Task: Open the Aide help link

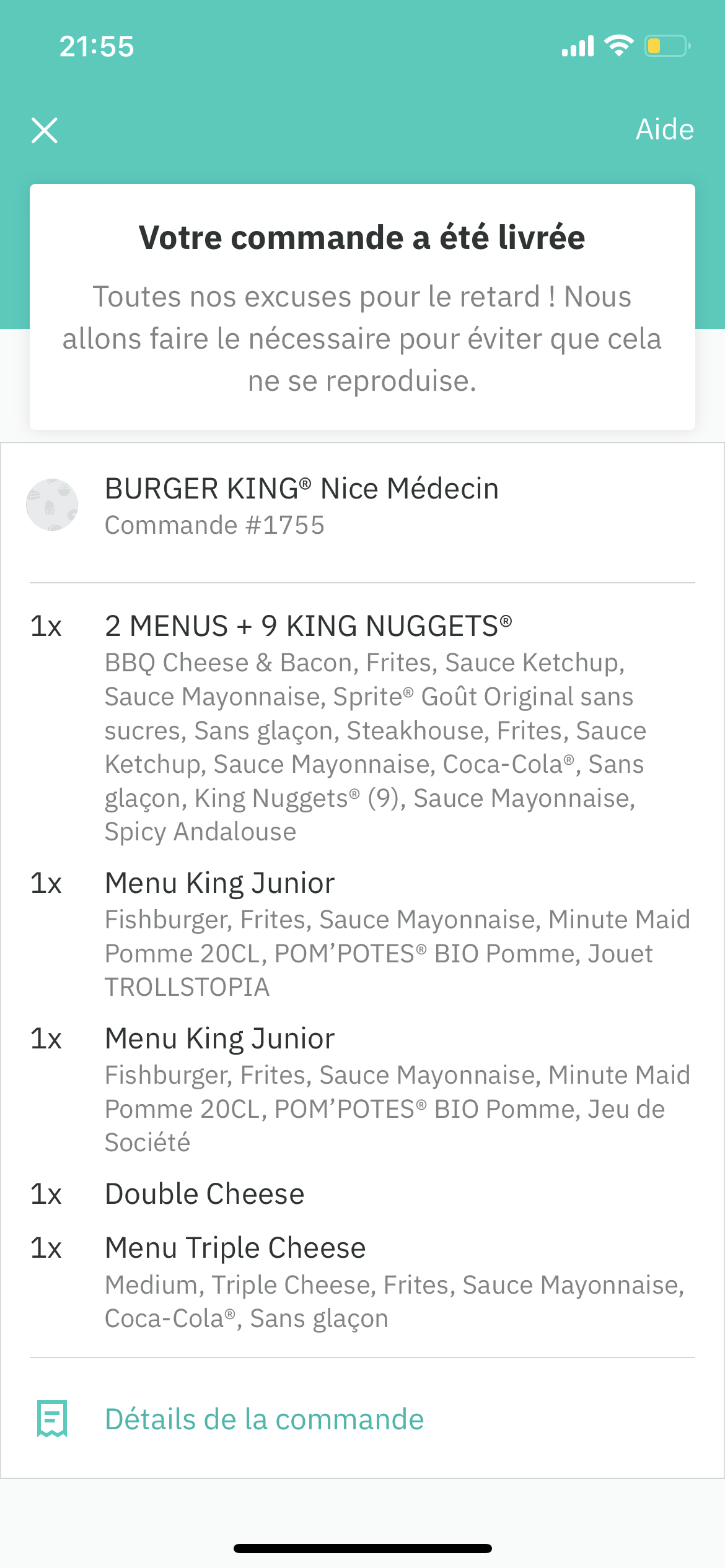Action: tap(664, 130)
